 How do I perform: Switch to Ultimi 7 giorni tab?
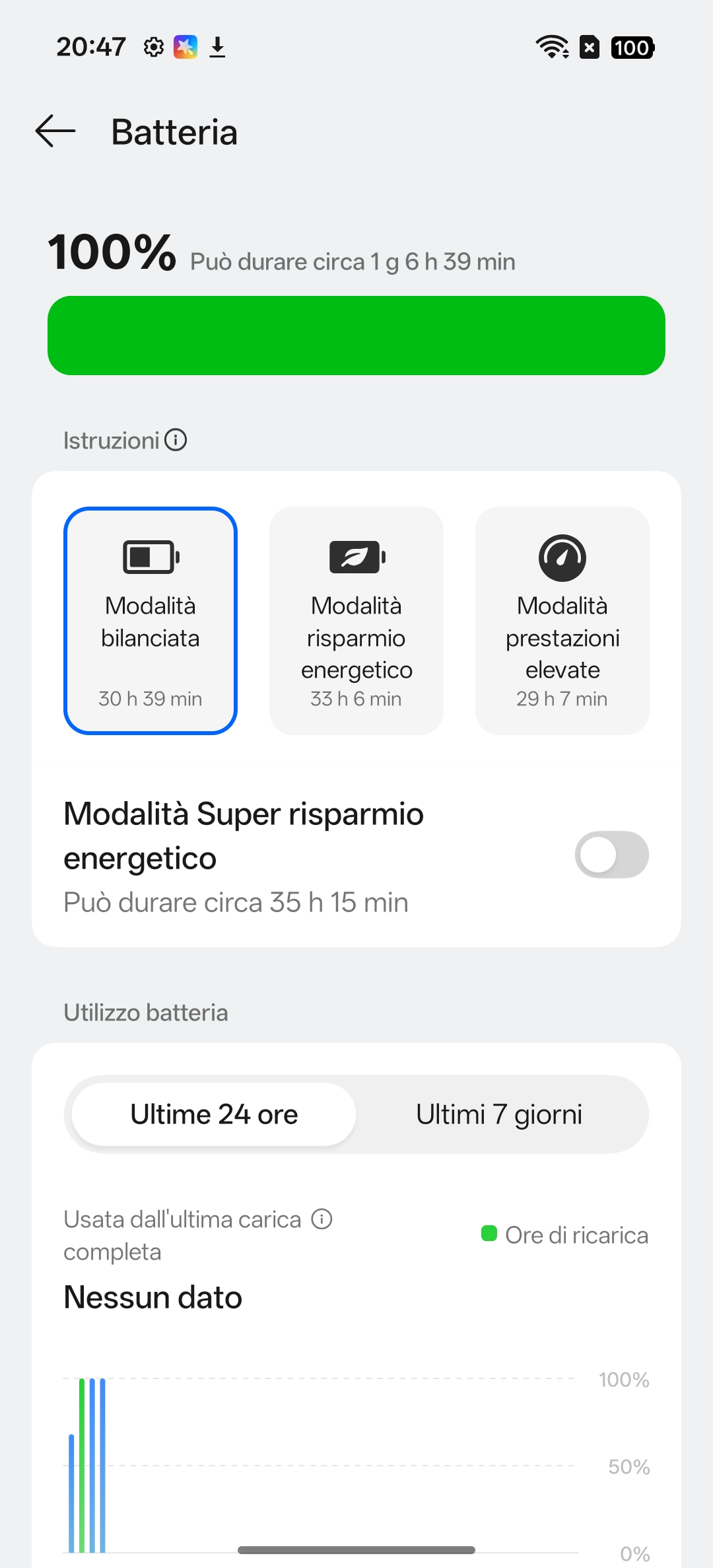(499, 1115)
